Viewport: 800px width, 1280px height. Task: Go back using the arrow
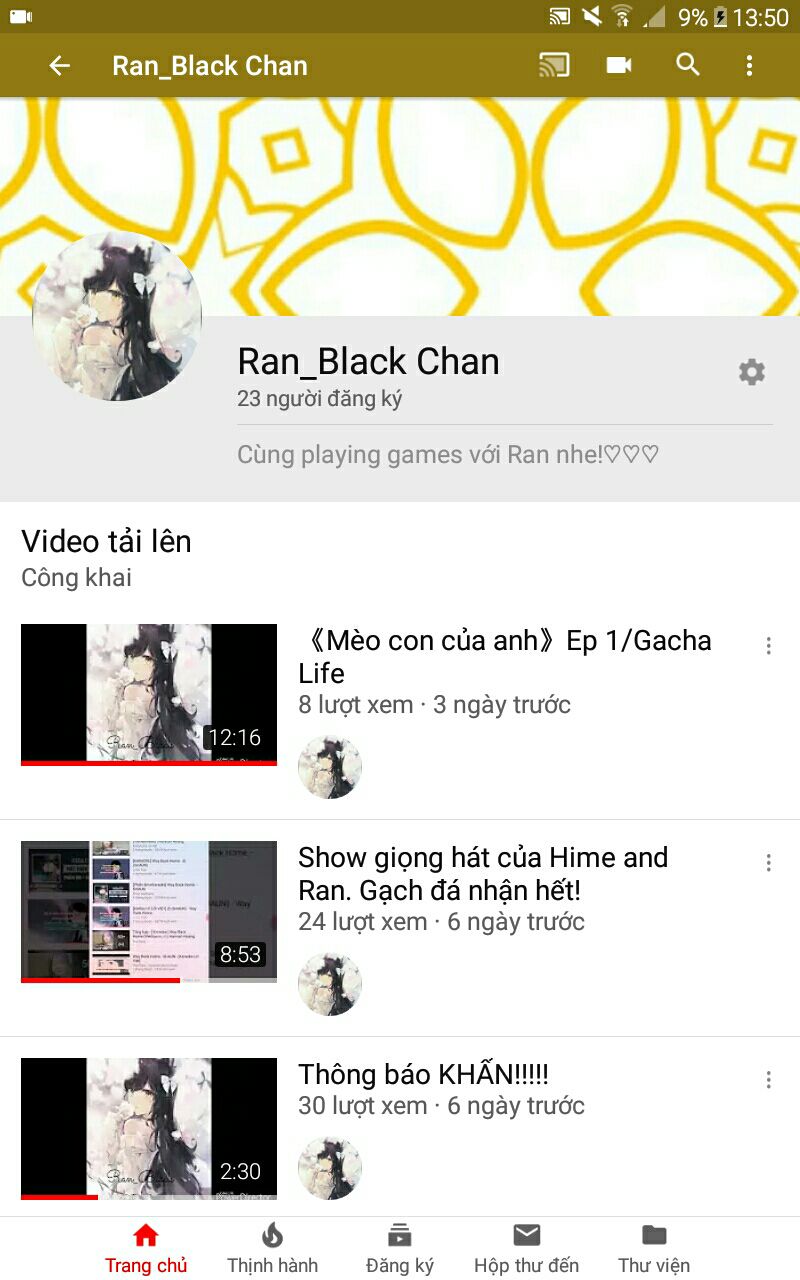coord(60,66)
